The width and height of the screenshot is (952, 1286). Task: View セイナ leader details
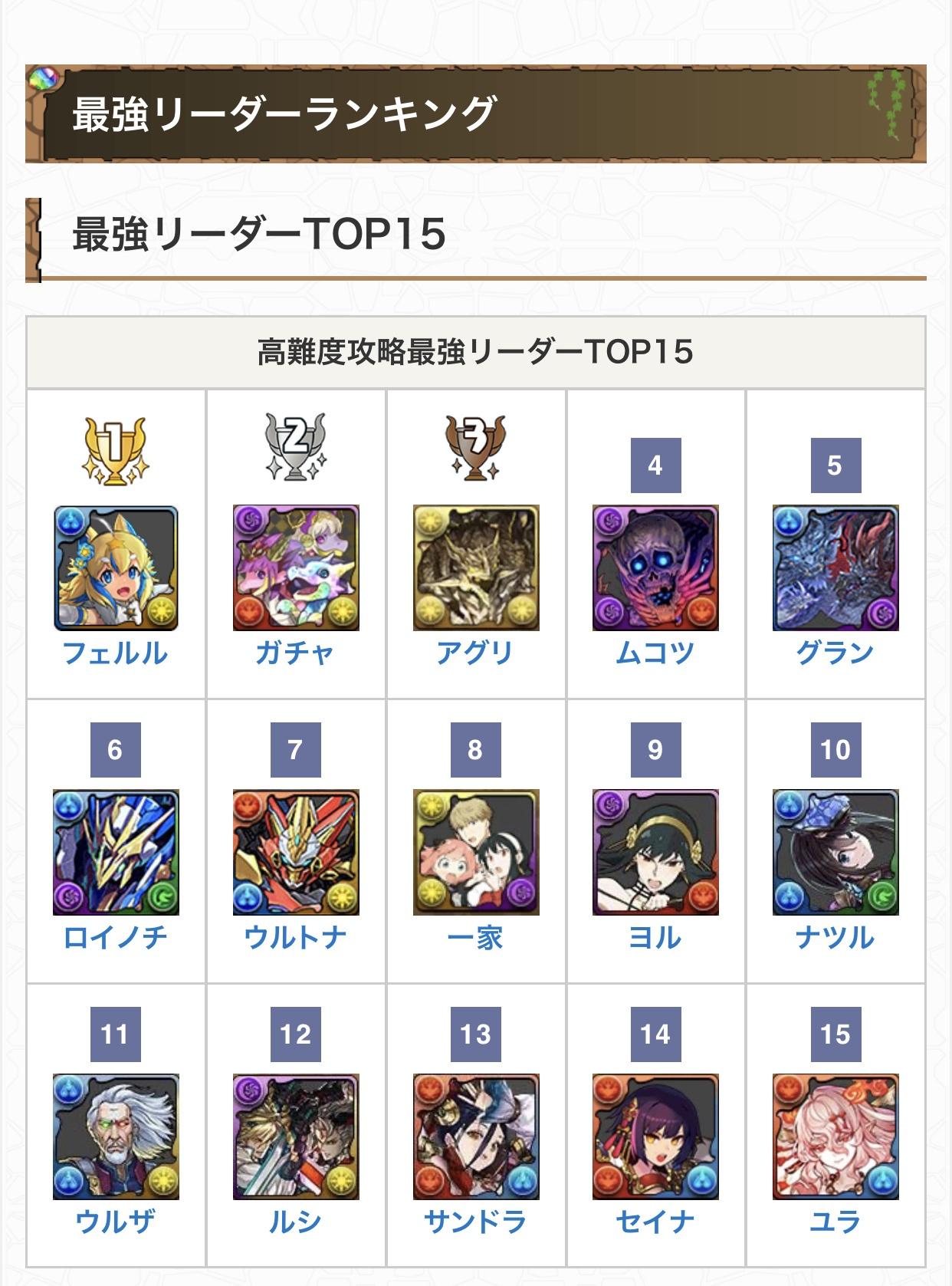tap(655, 1222)
